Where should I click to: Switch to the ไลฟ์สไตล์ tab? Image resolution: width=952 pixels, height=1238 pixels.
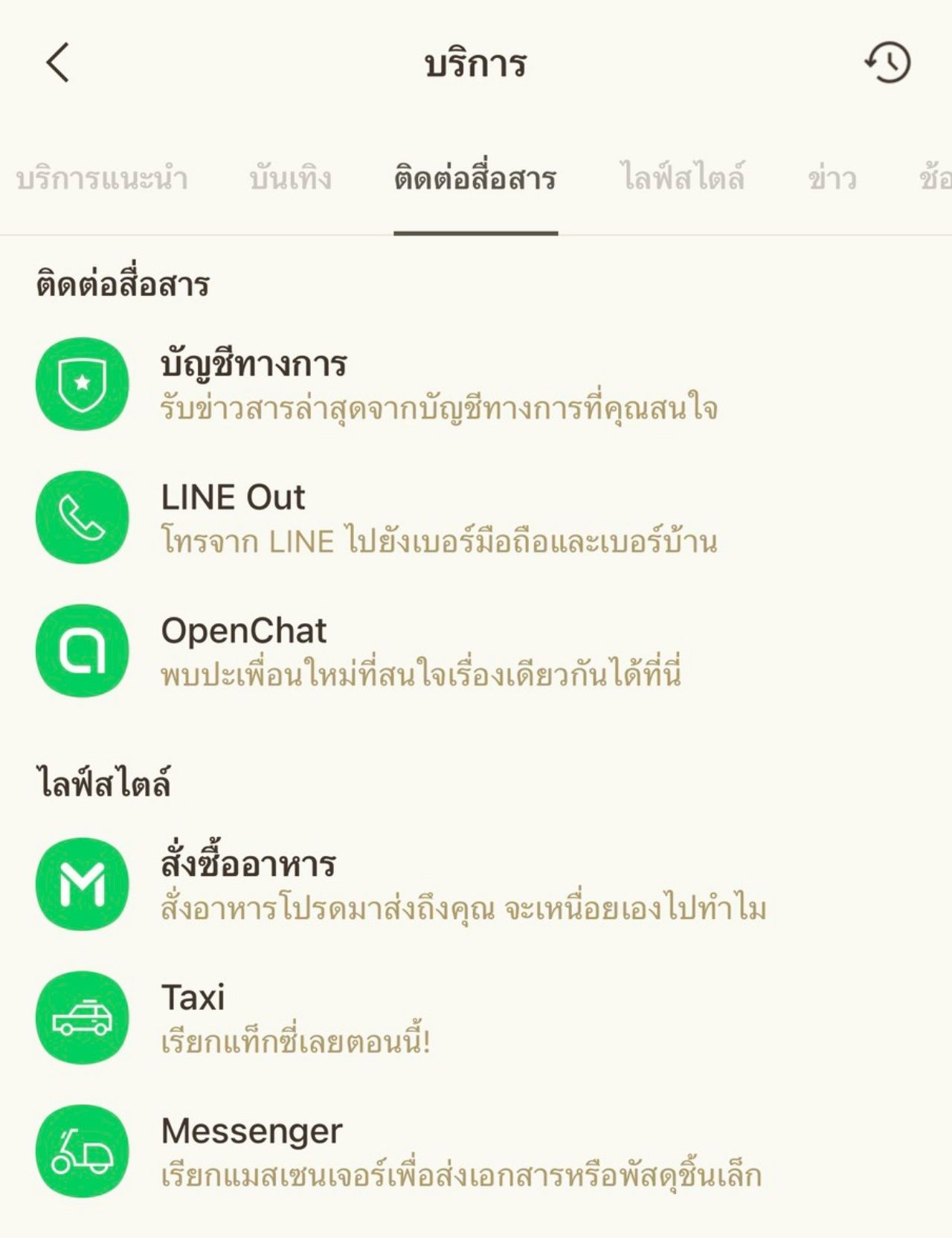pyautogui.click(x=683, y=179)
